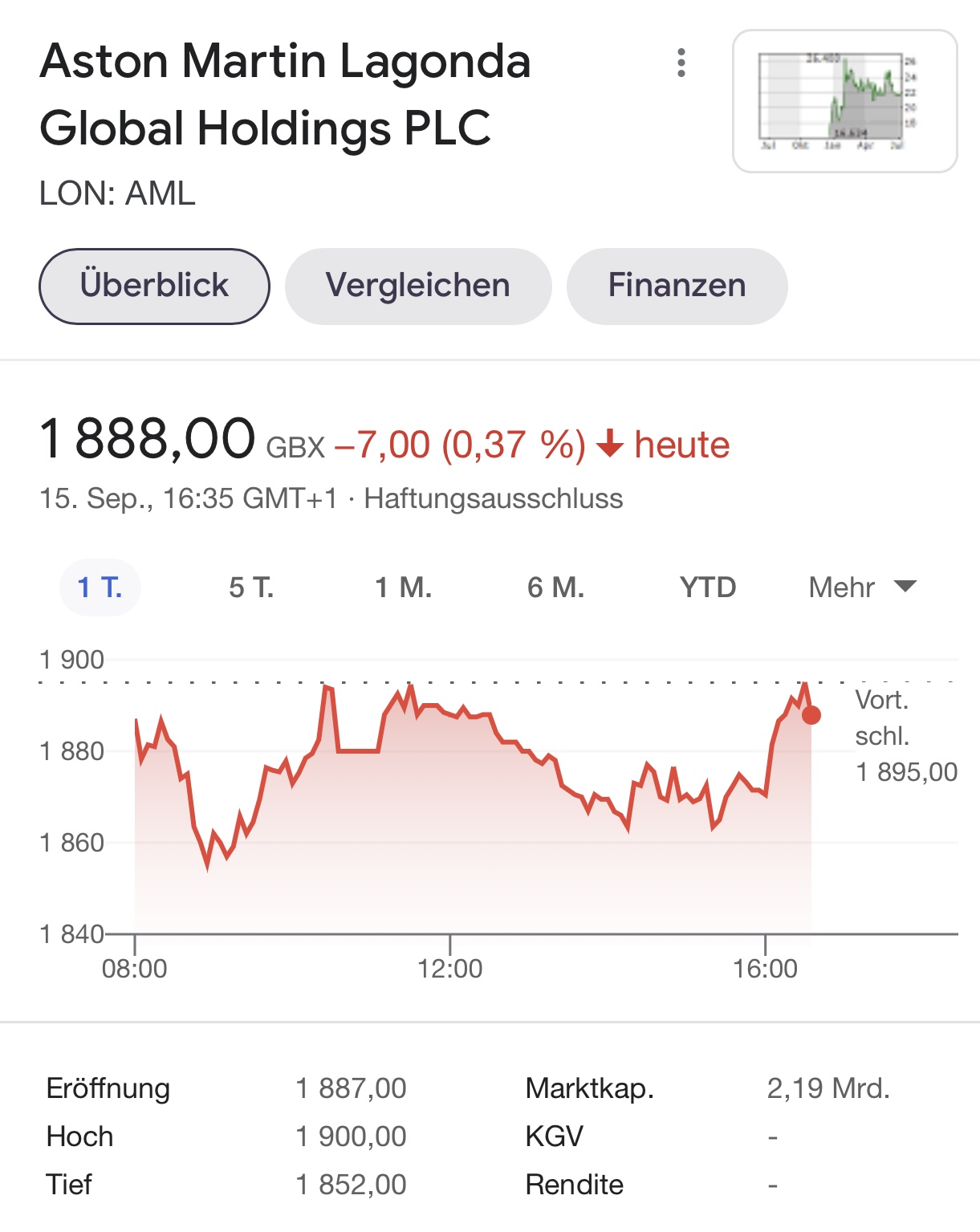Show the 6 M. chart range
Viewport: 980px width, 1232px height.
click(x=555, y=588)
